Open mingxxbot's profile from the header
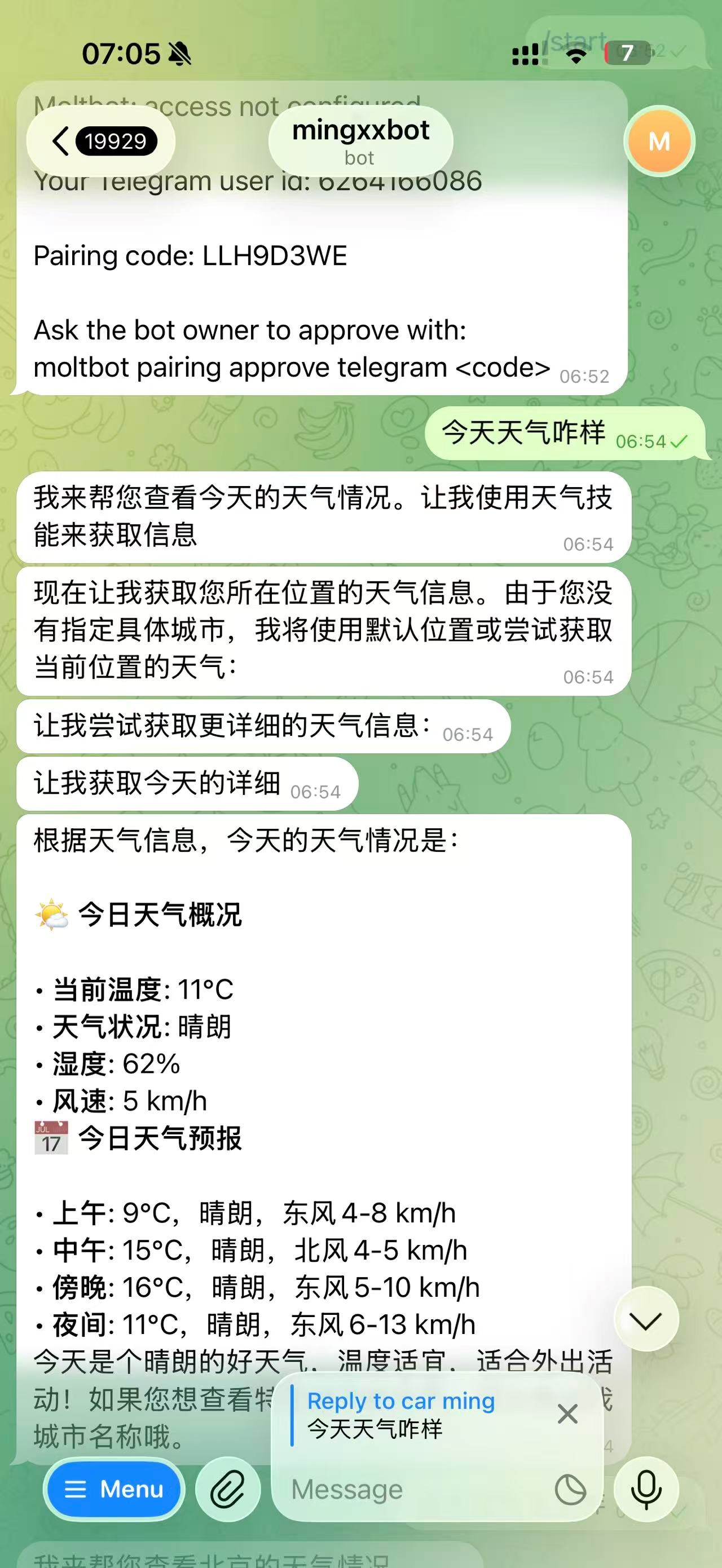722x1568 pixels. coord(360,141)
